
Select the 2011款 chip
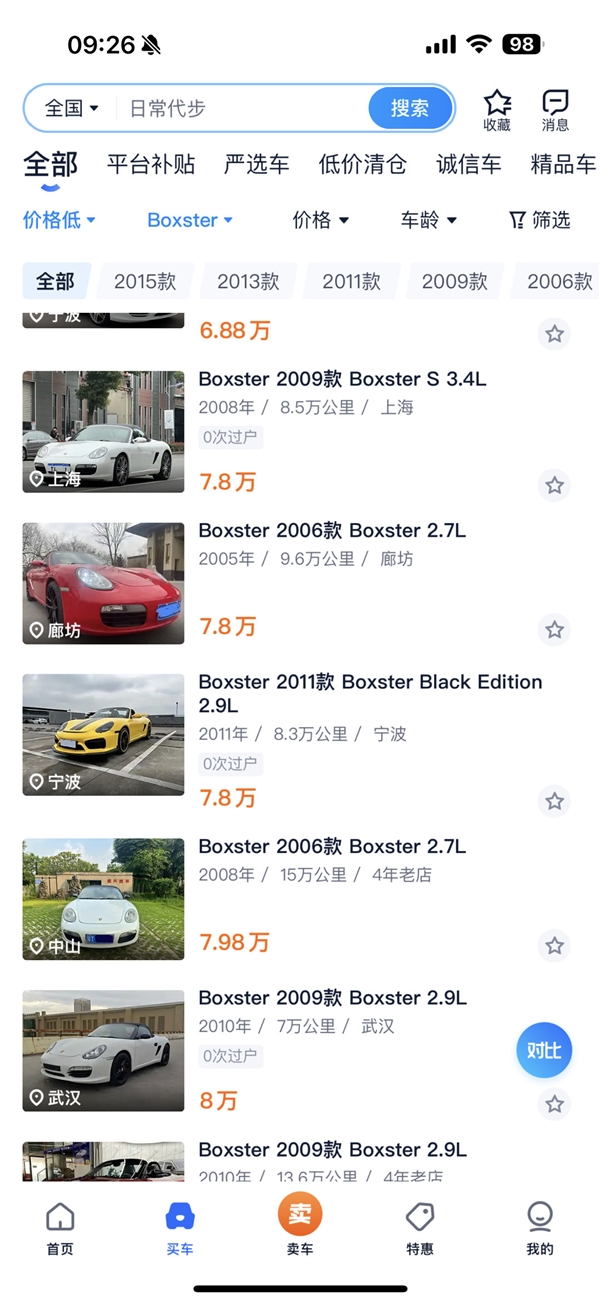[x=351, y=282]
